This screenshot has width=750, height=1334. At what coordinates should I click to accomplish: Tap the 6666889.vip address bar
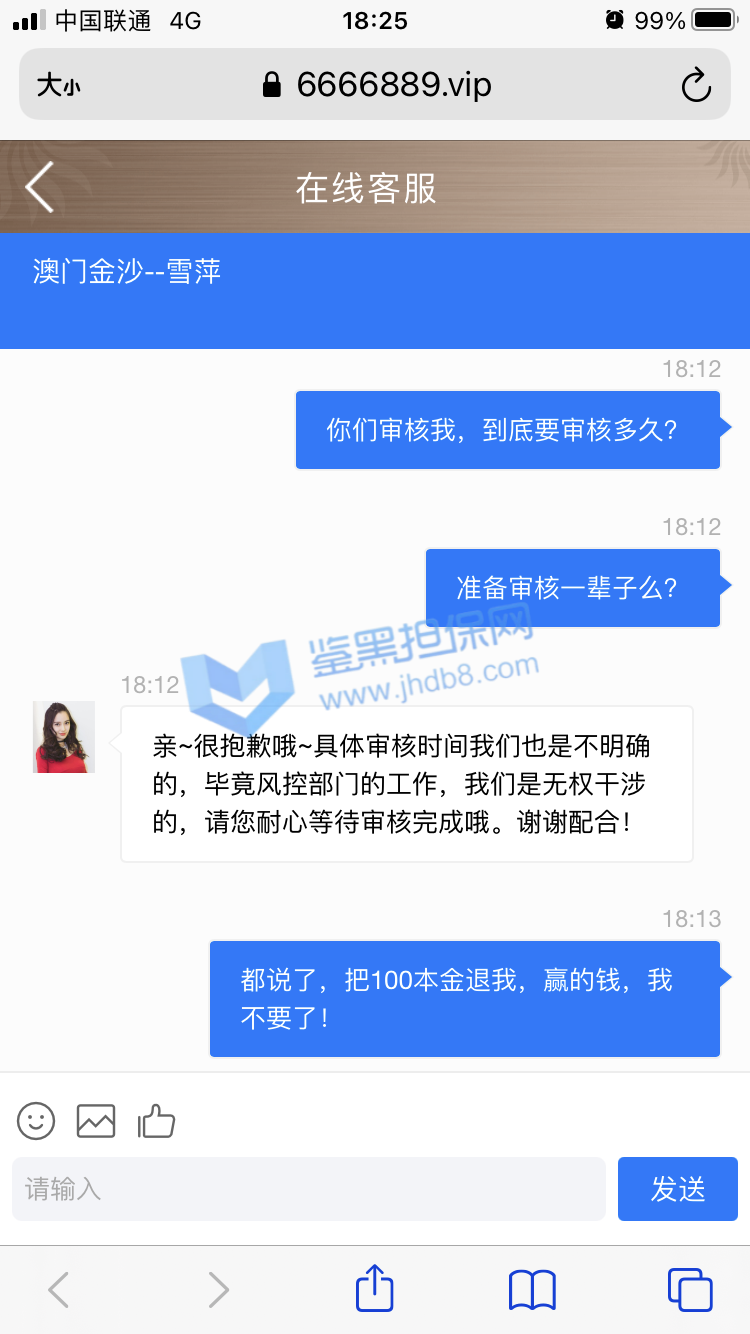coord(376,86)
